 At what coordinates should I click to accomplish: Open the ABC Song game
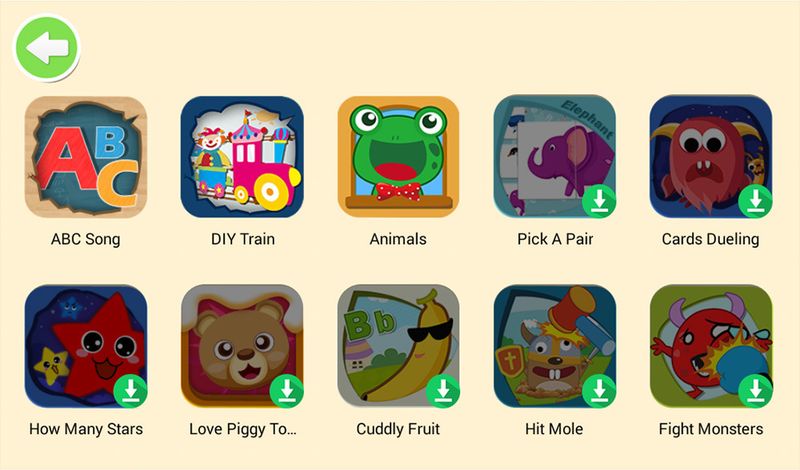pyautogui.click(x=85, y=157)
